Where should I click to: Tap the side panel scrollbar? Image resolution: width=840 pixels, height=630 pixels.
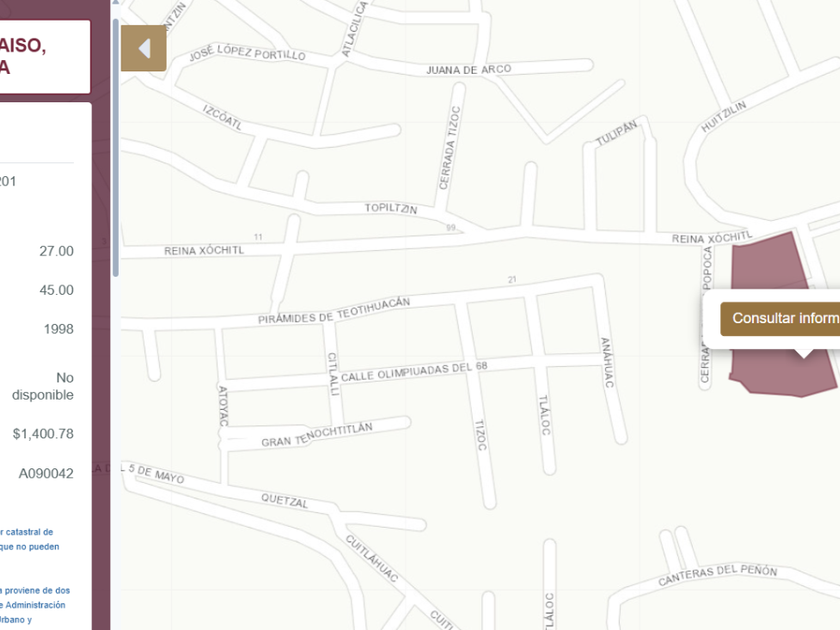click(116, 148)
